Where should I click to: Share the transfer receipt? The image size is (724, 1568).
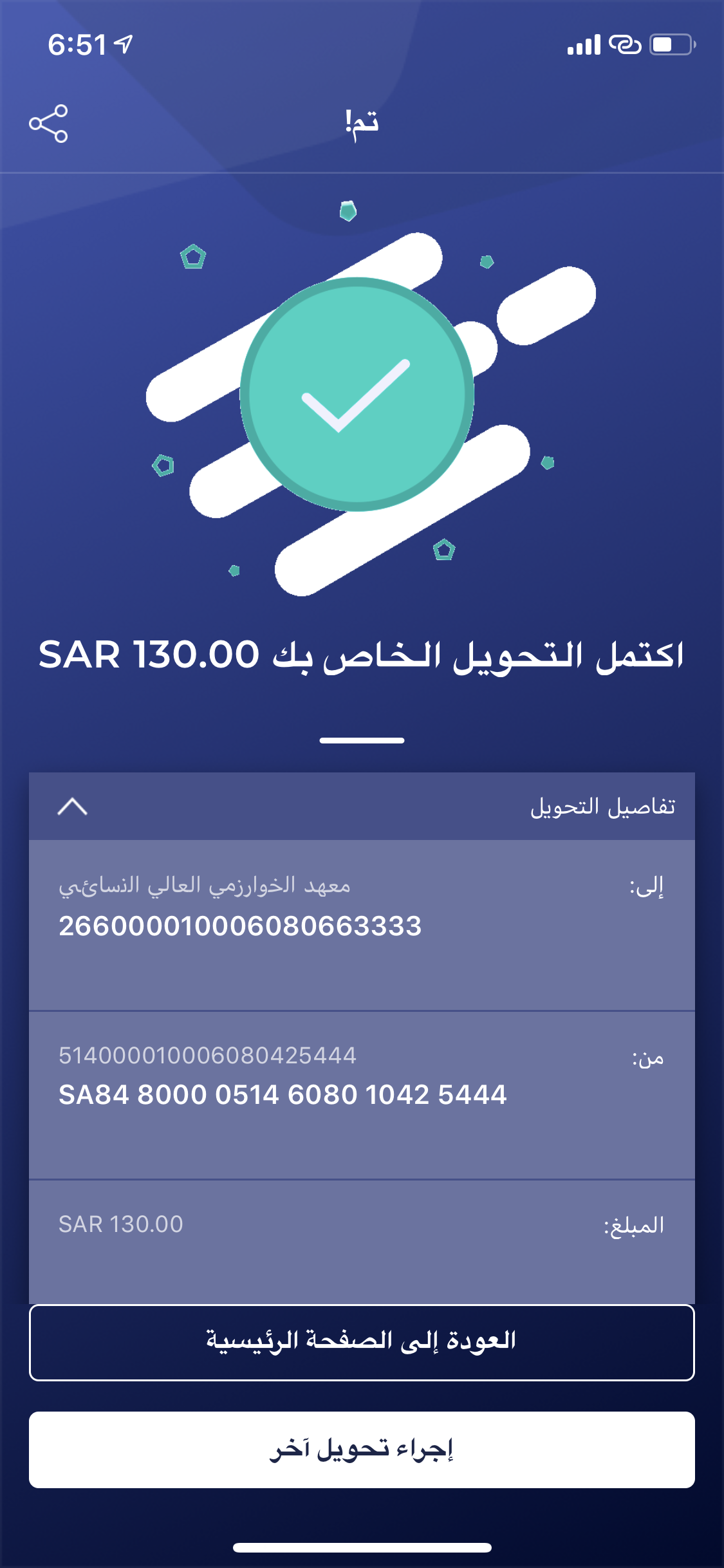(48, 123)
